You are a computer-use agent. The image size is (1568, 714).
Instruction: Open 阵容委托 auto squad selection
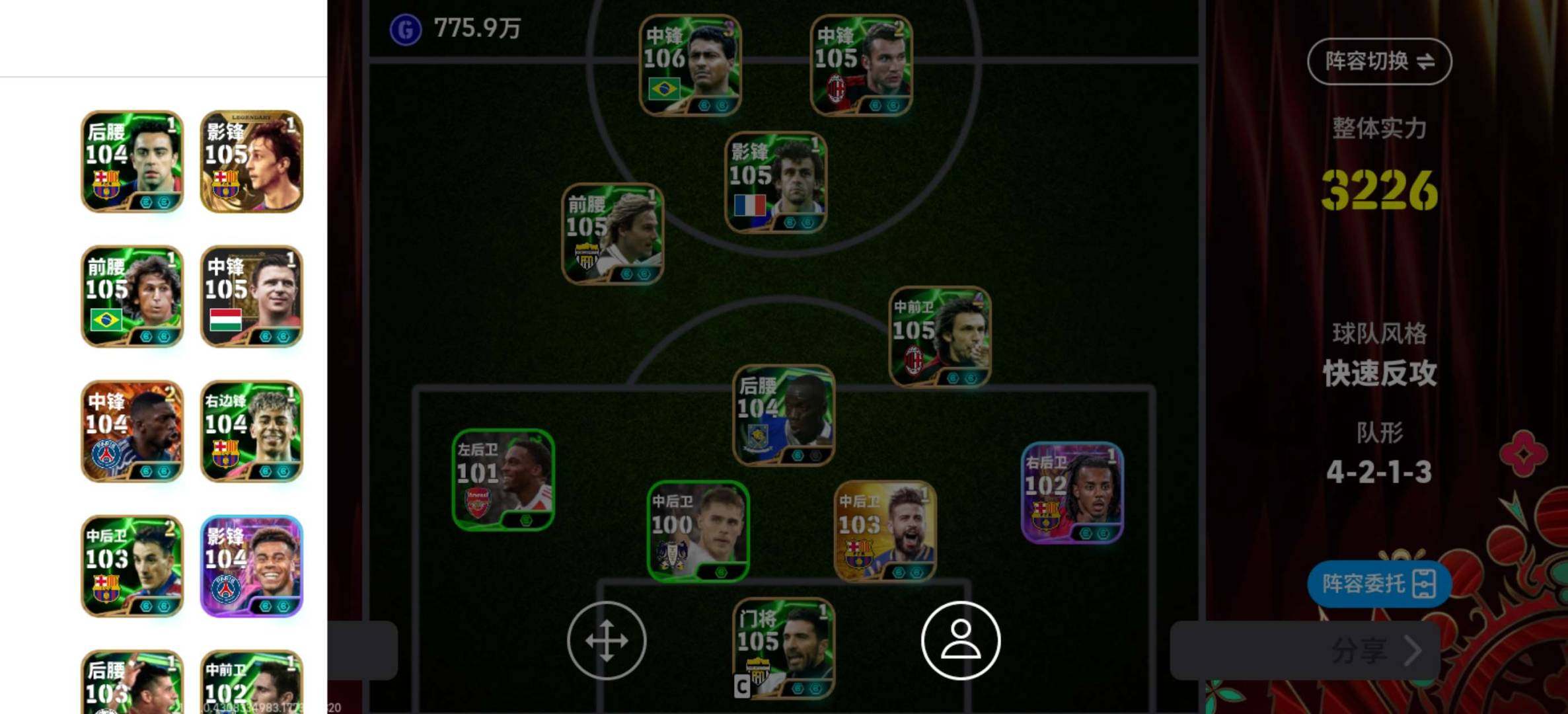pyautogui.click(x=1378, y=584)
